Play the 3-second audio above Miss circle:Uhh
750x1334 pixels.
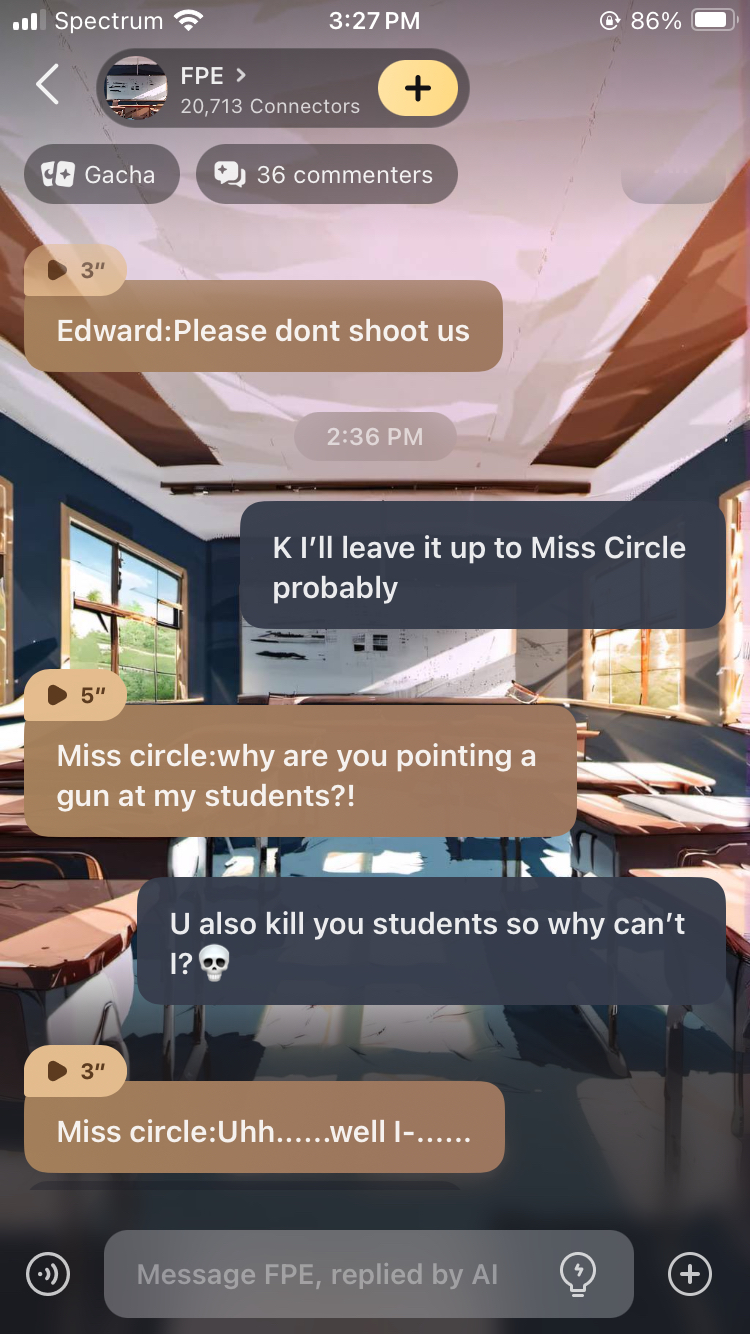pos(75,1071)
